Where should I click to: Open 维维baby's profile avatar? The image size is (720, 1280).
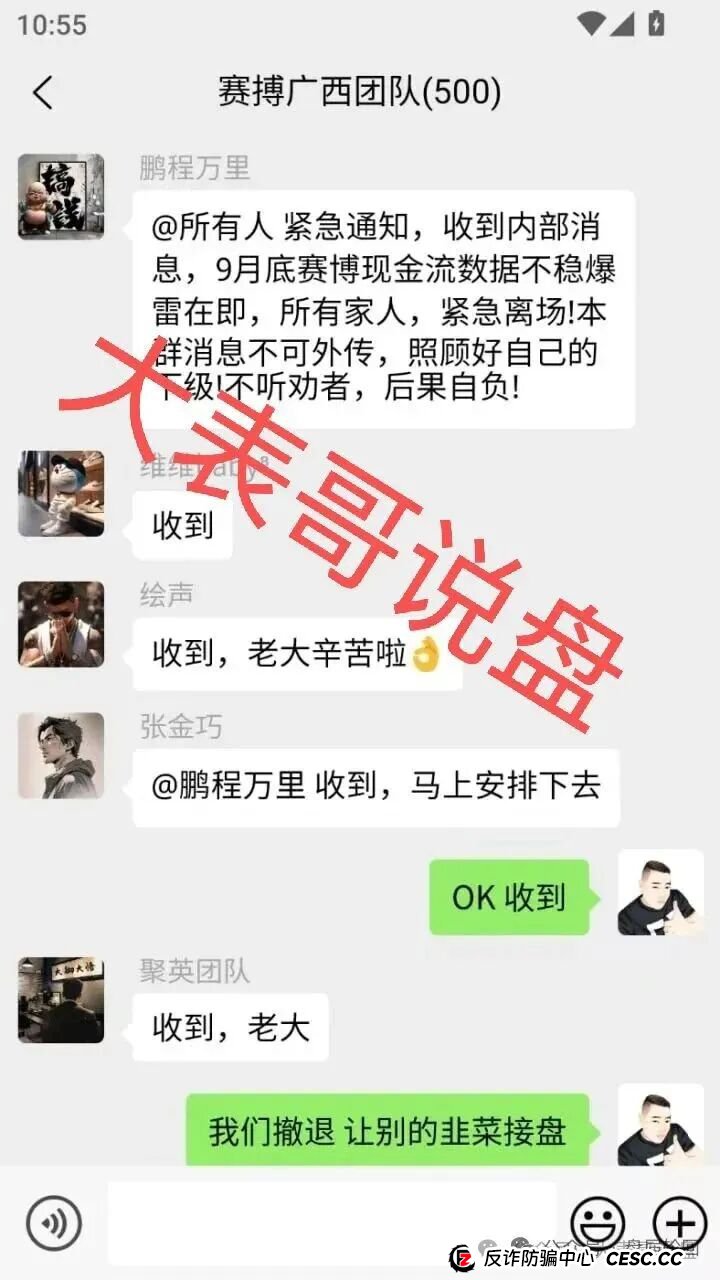(61, 492)
